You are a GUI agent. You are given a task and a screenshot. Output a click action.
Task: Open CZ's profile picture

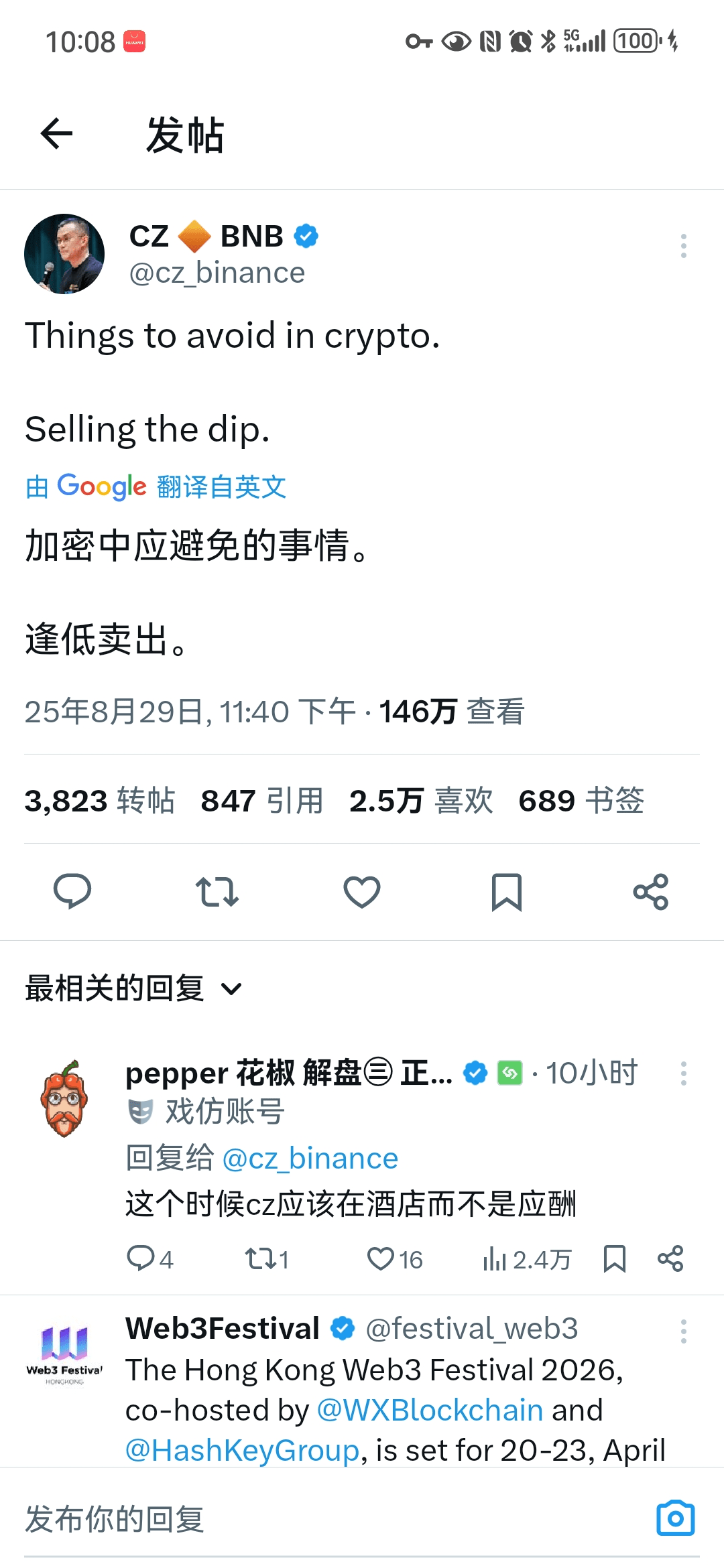point(64,254)
